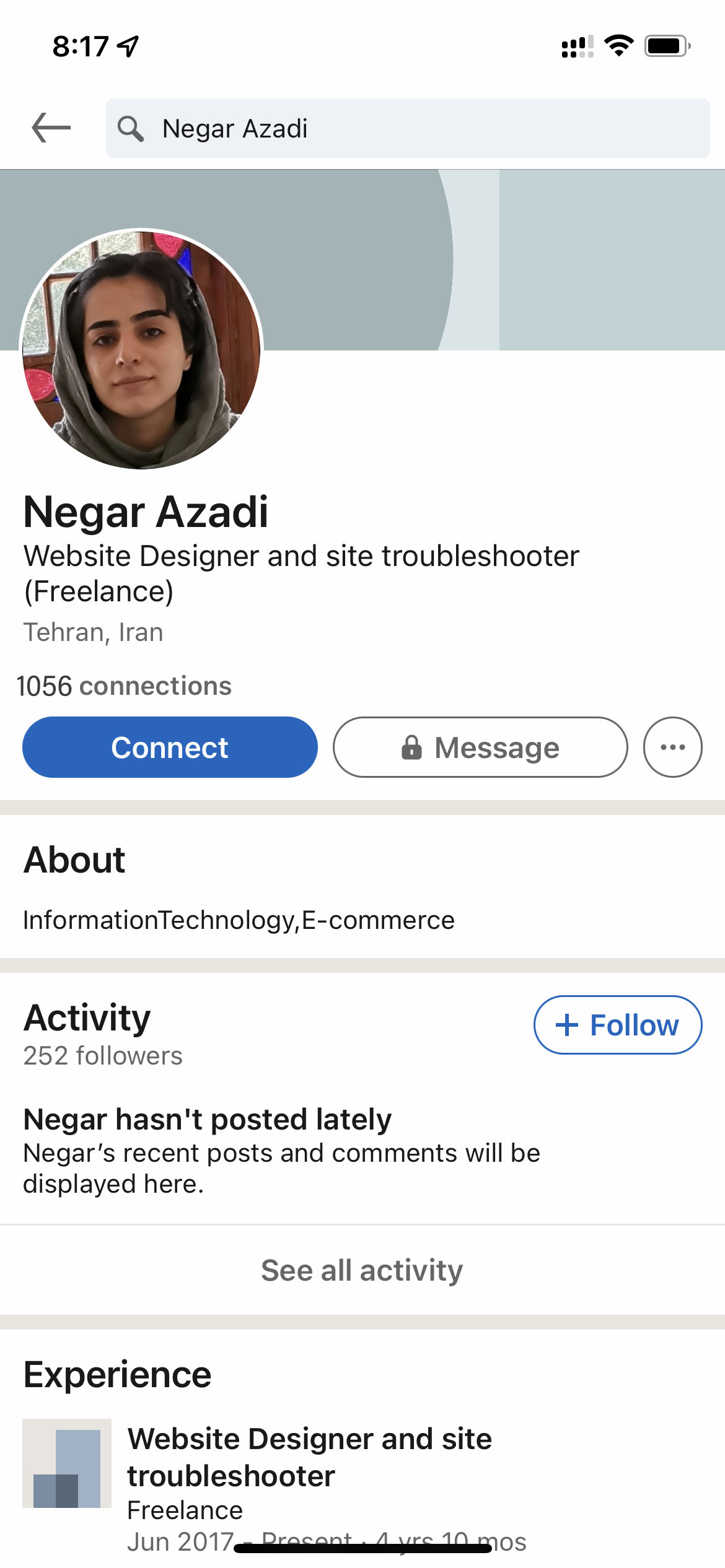Send a Connect request

click(x=170, y=747)
